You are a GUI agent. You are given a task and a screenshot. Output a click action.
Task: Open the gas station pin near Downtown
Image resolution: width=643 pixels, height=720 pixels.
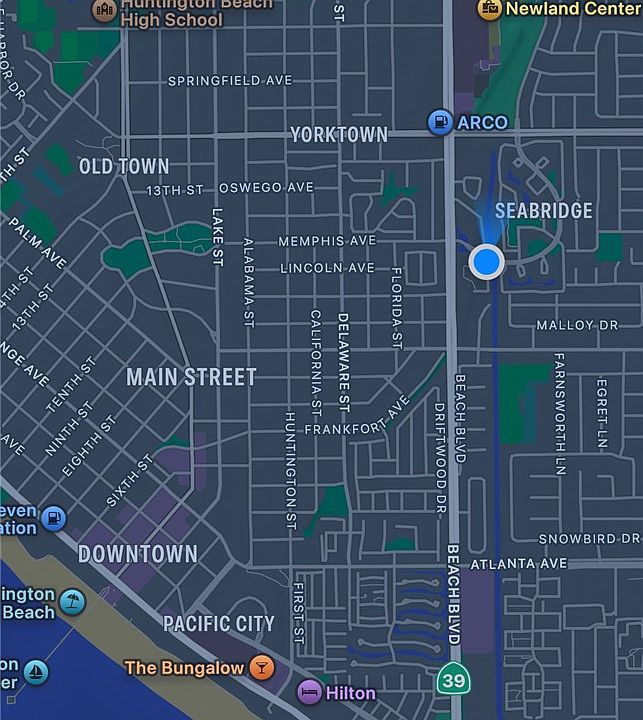pyautogui.click(x=56, y=518)
